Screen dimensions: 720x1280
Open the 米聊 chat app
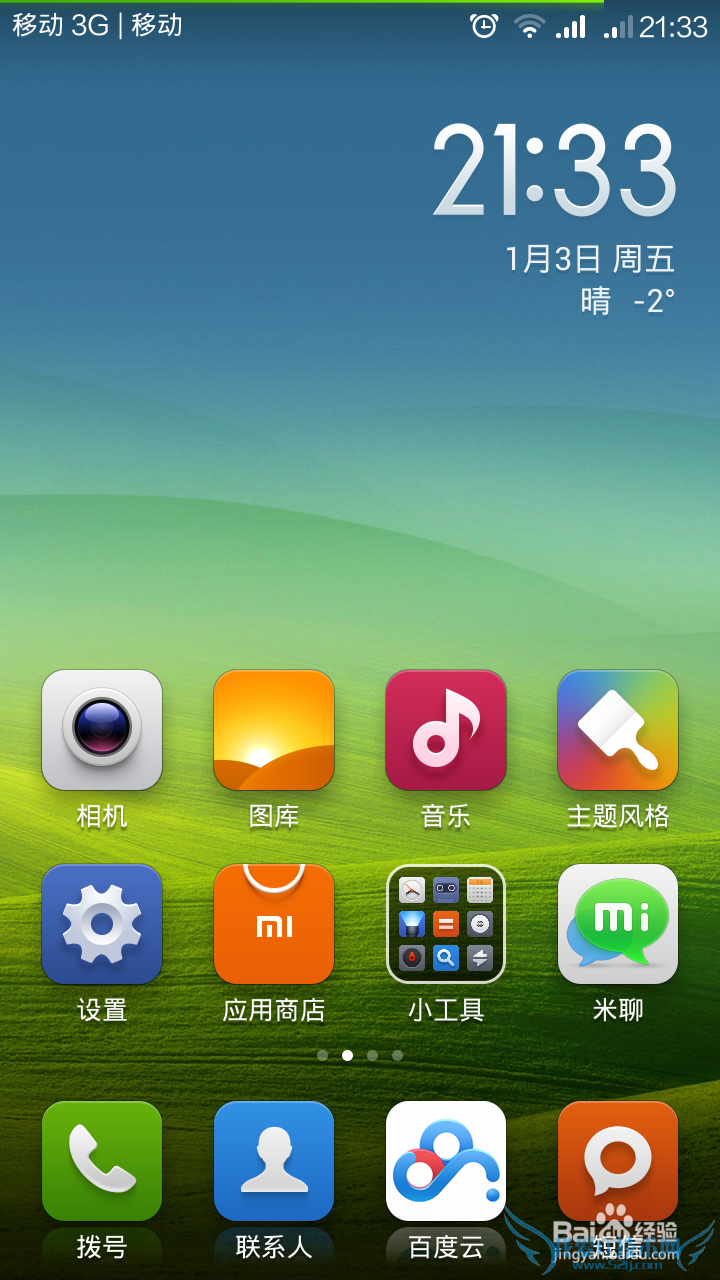618,924
